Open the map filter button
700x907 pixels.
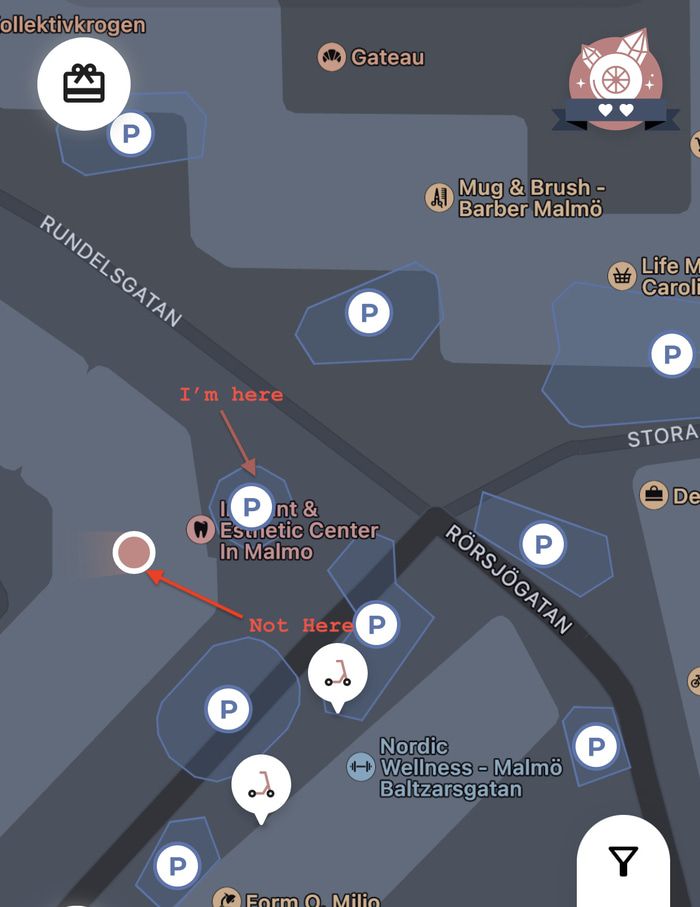point(623,860)
